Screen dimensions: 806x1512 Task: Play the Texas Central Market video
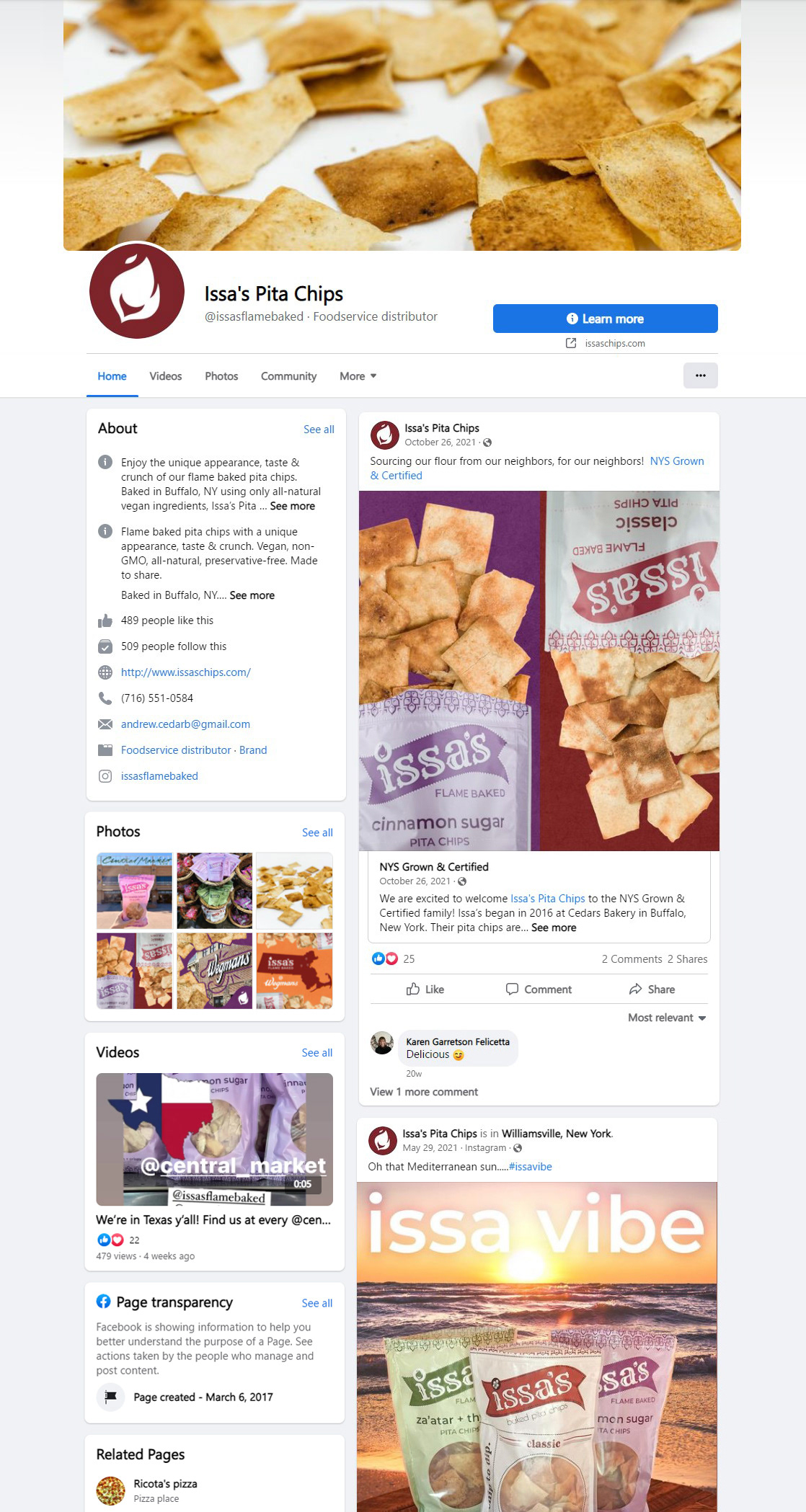point(215,1139)
